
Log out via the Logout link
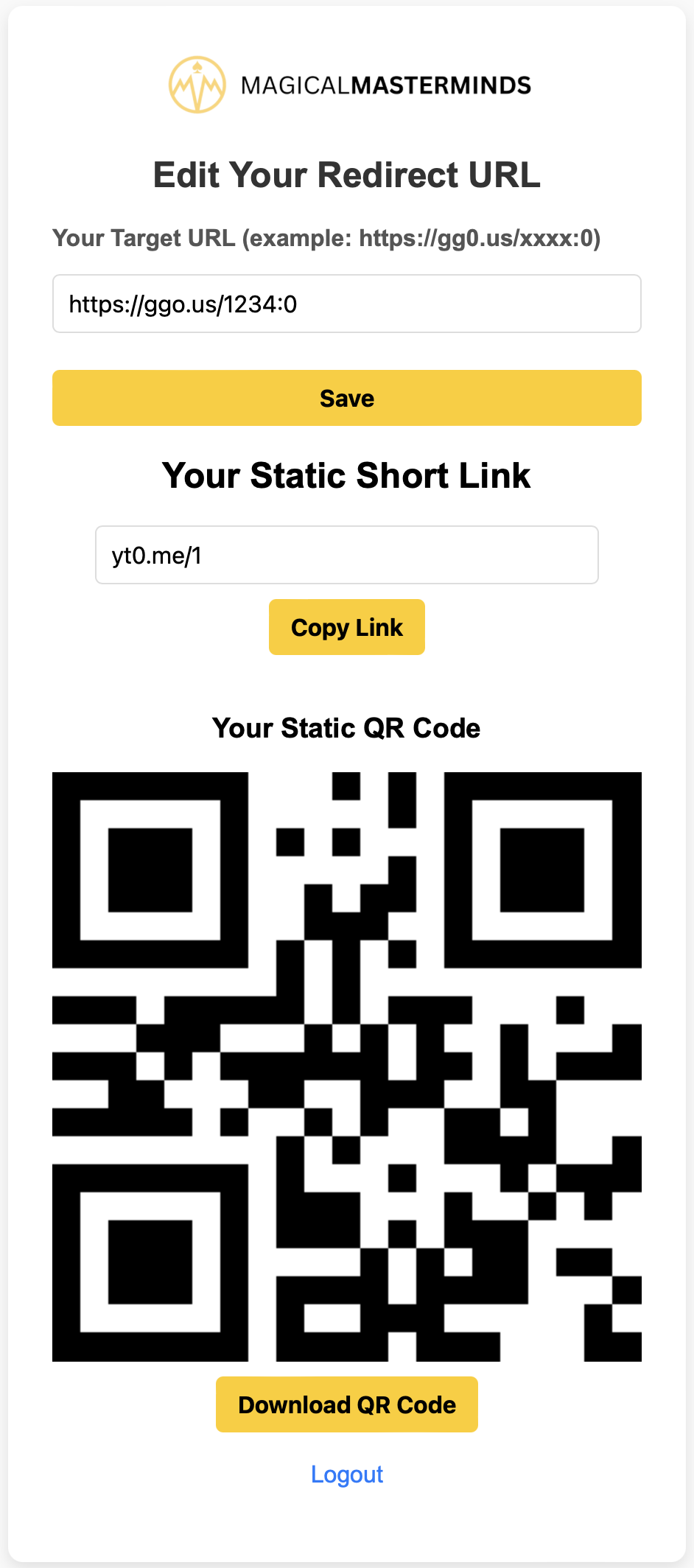[347, 1474]
